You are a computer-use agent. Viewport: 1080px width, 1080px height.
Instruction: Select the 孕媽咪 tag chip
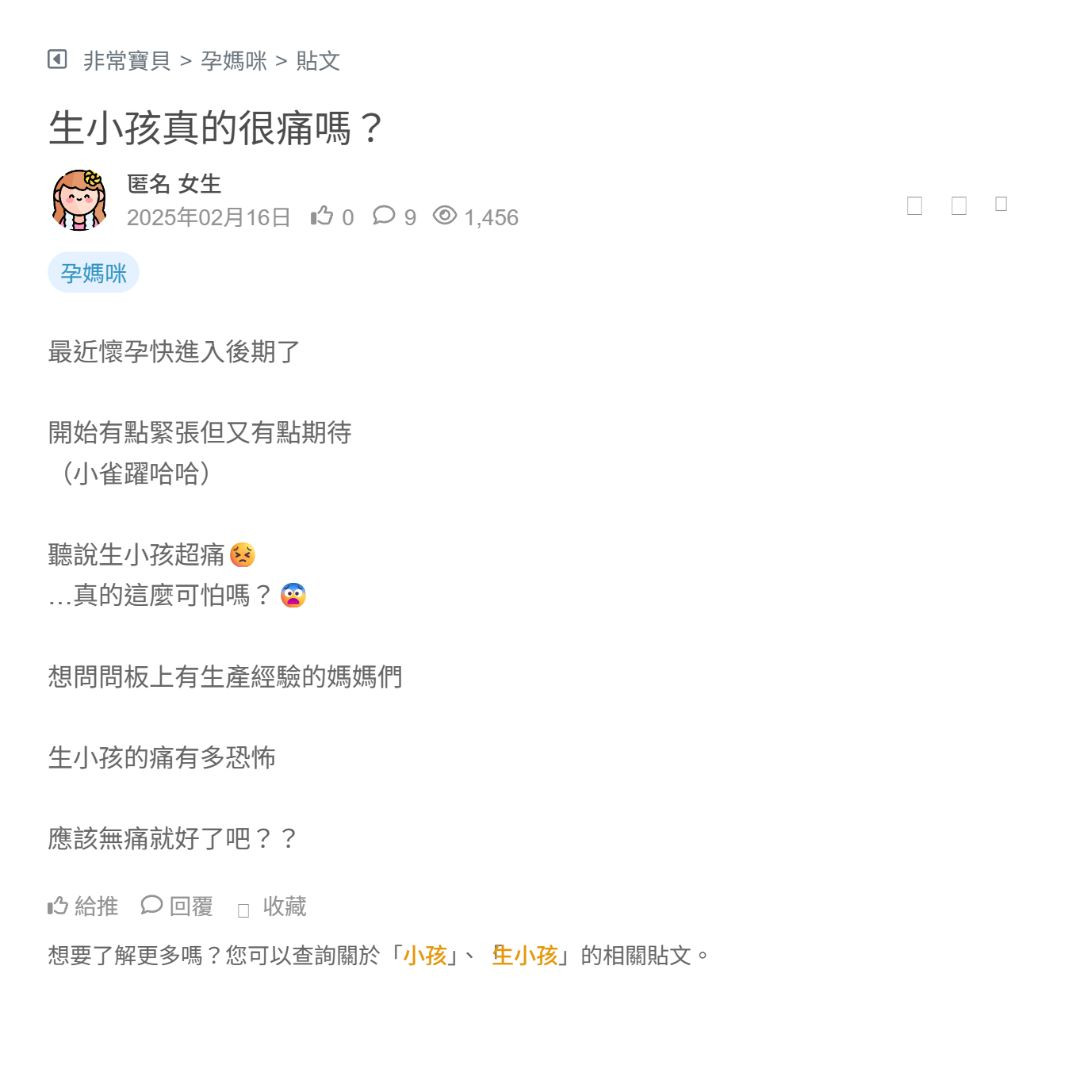93,273
